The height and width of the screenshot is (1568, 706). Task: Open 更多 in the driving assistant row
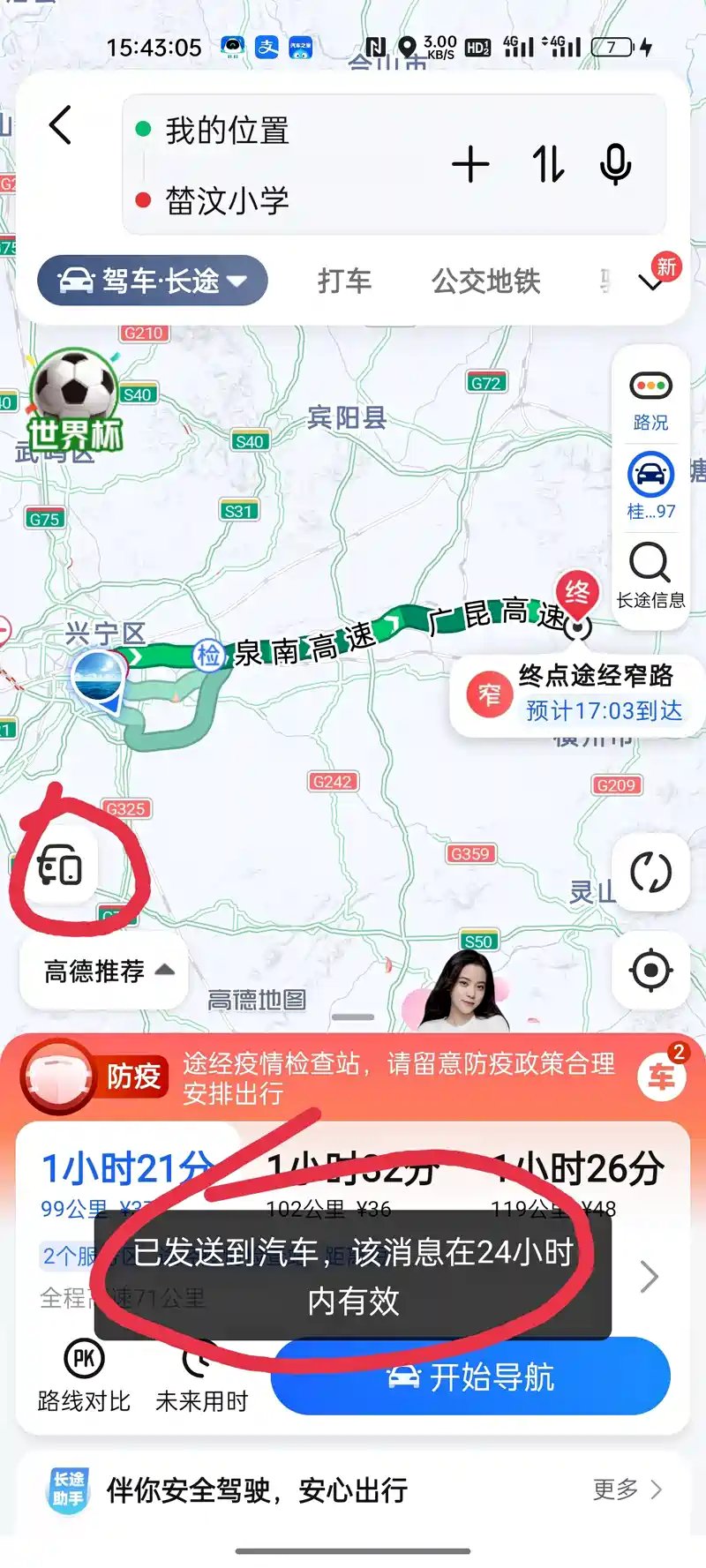click(x=627, y=1489)
